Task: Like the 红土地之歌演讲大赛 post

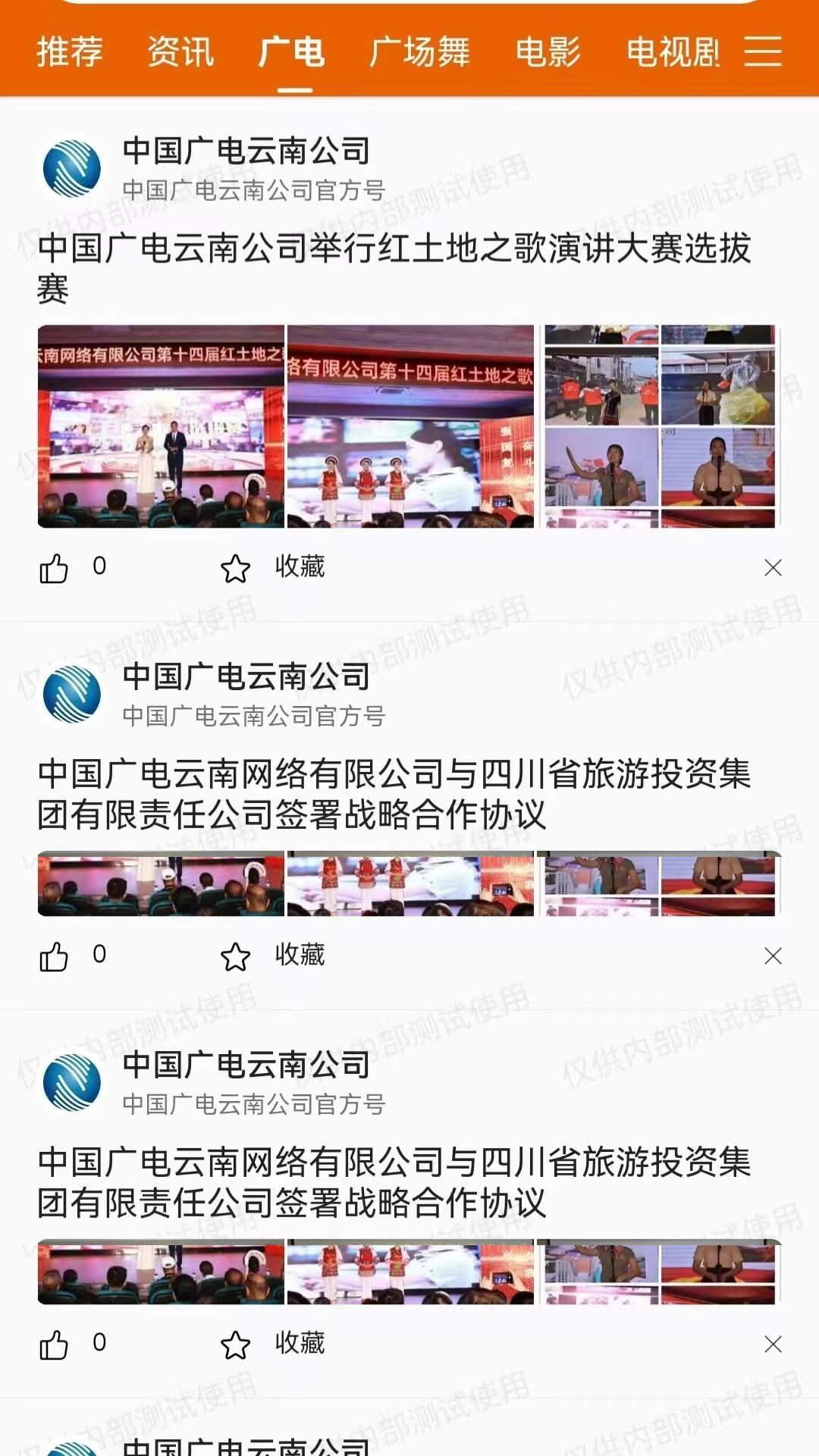Action: coord(55,568)
